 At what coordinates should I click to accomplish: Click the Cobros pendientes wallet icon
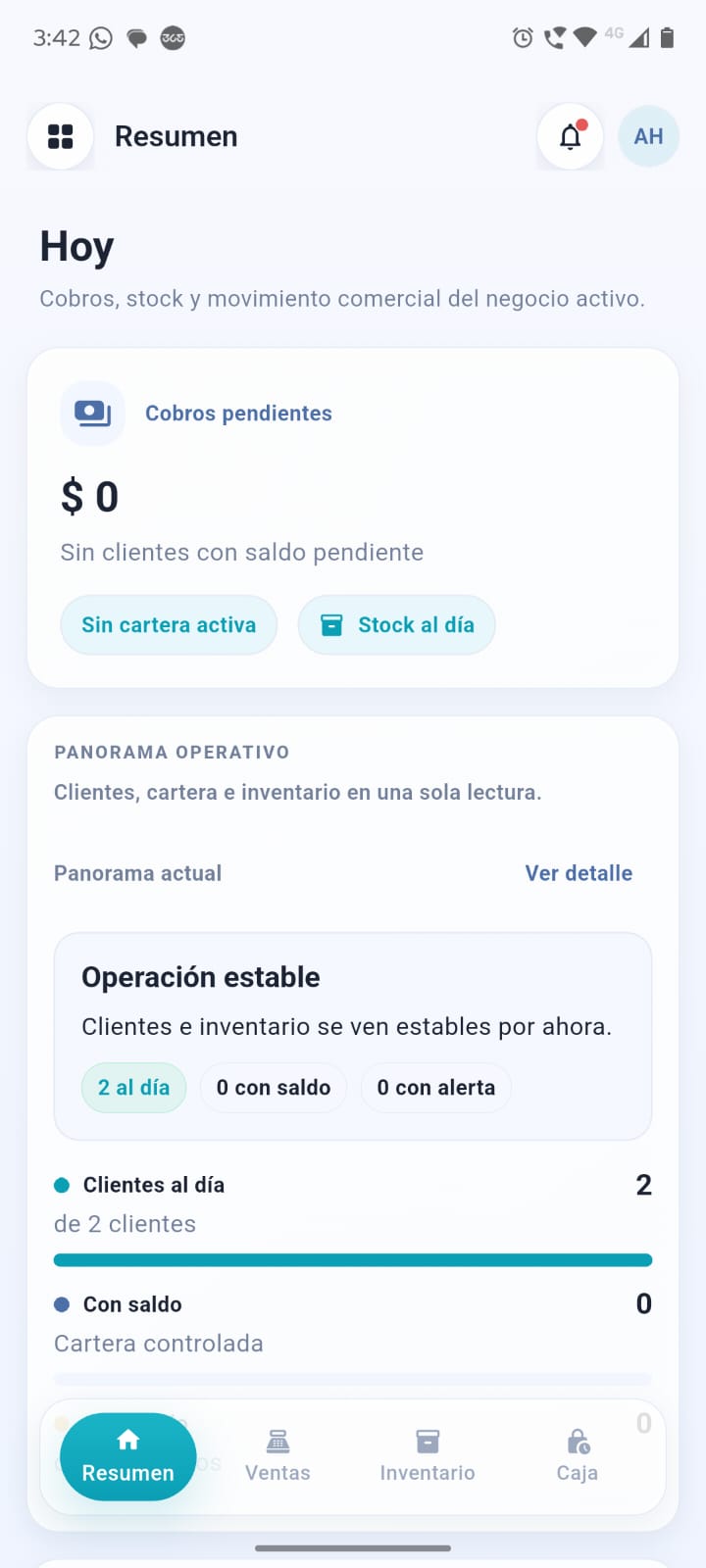point(92,413)
